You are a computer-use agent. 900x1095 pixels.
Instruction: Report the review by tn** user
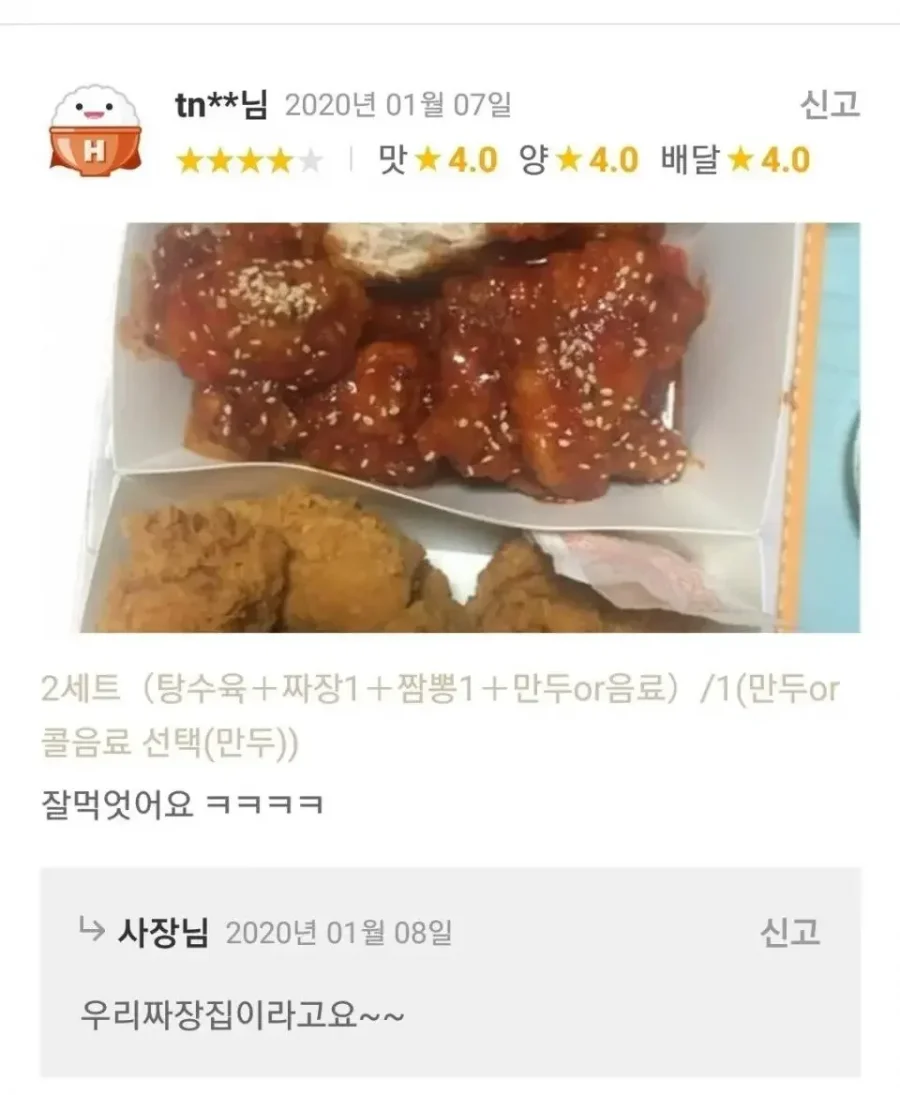829,105
